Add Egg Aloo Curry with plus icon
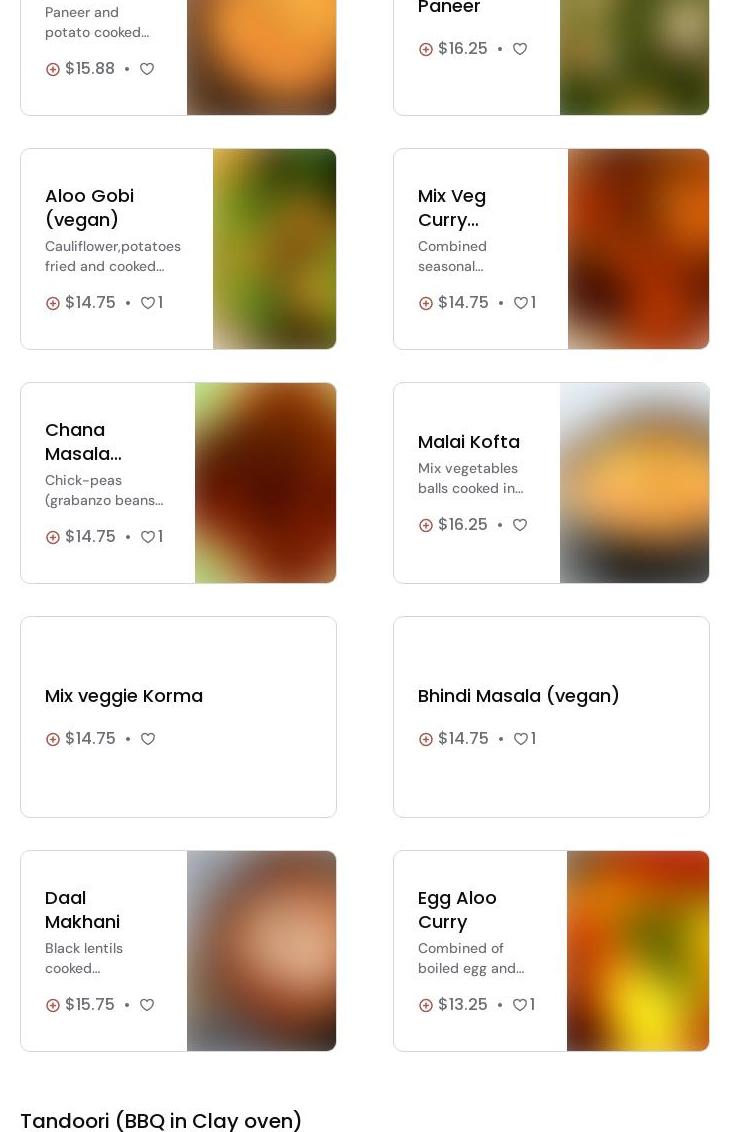The image size is (750, 1132). click(x=426, y=1005)
